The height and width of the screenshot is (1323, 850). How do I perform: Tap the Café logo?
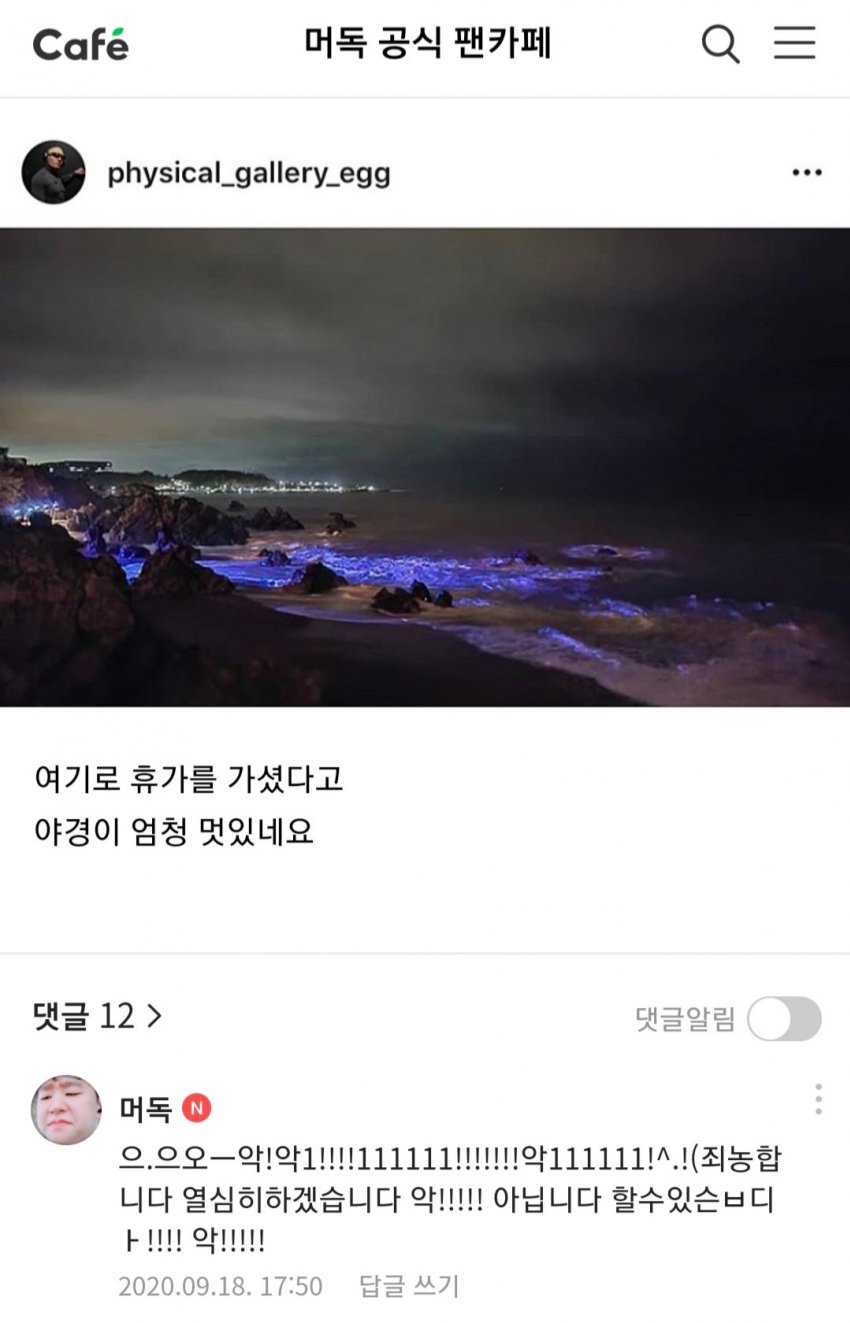coord(80,44)
